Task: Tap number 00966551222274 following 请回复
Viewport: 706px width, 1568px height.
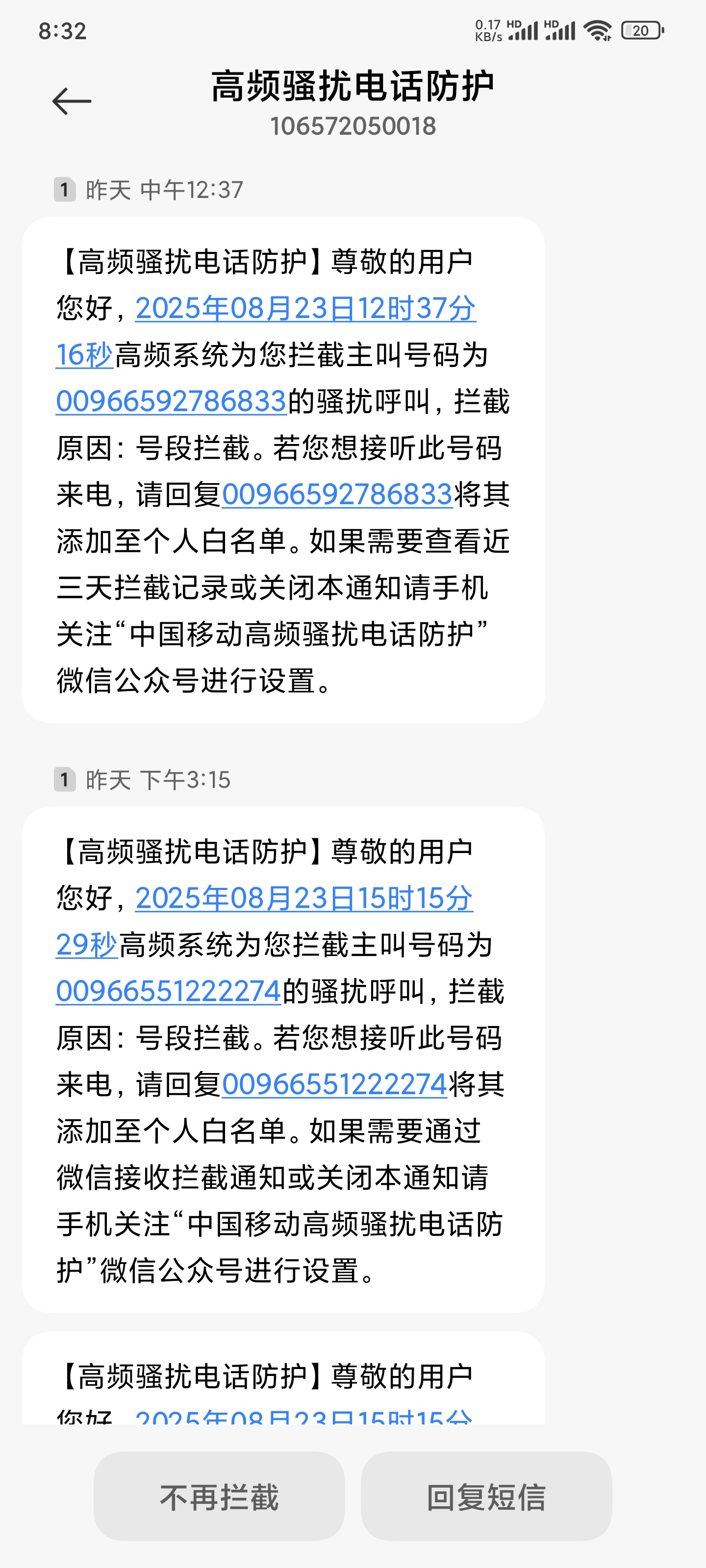Action: pos(334,1085)
